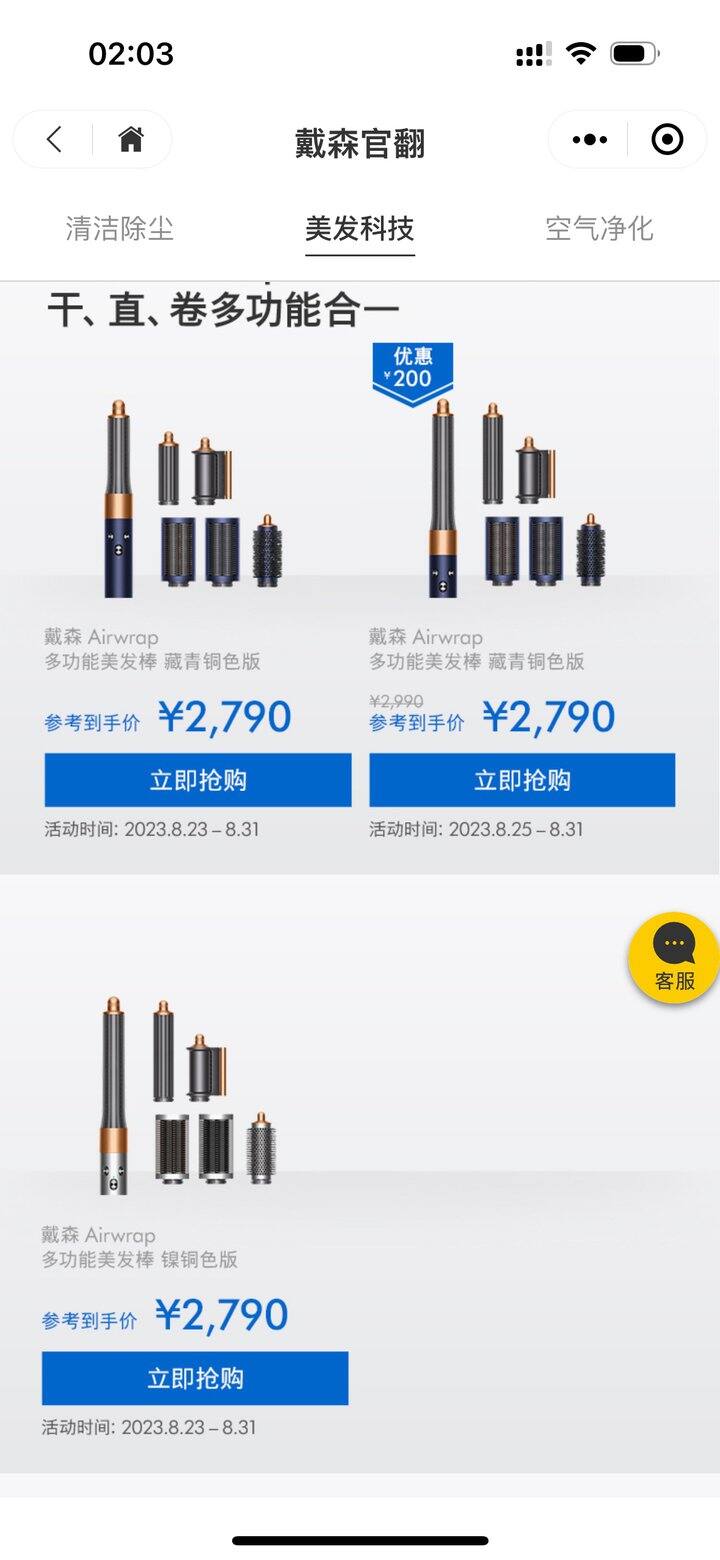Tap 立即抢购 for the 镍铜色版 Airwrap
Image resolution: width=720 pixels, height=1560 pixels.
(x=195, y=1378)
